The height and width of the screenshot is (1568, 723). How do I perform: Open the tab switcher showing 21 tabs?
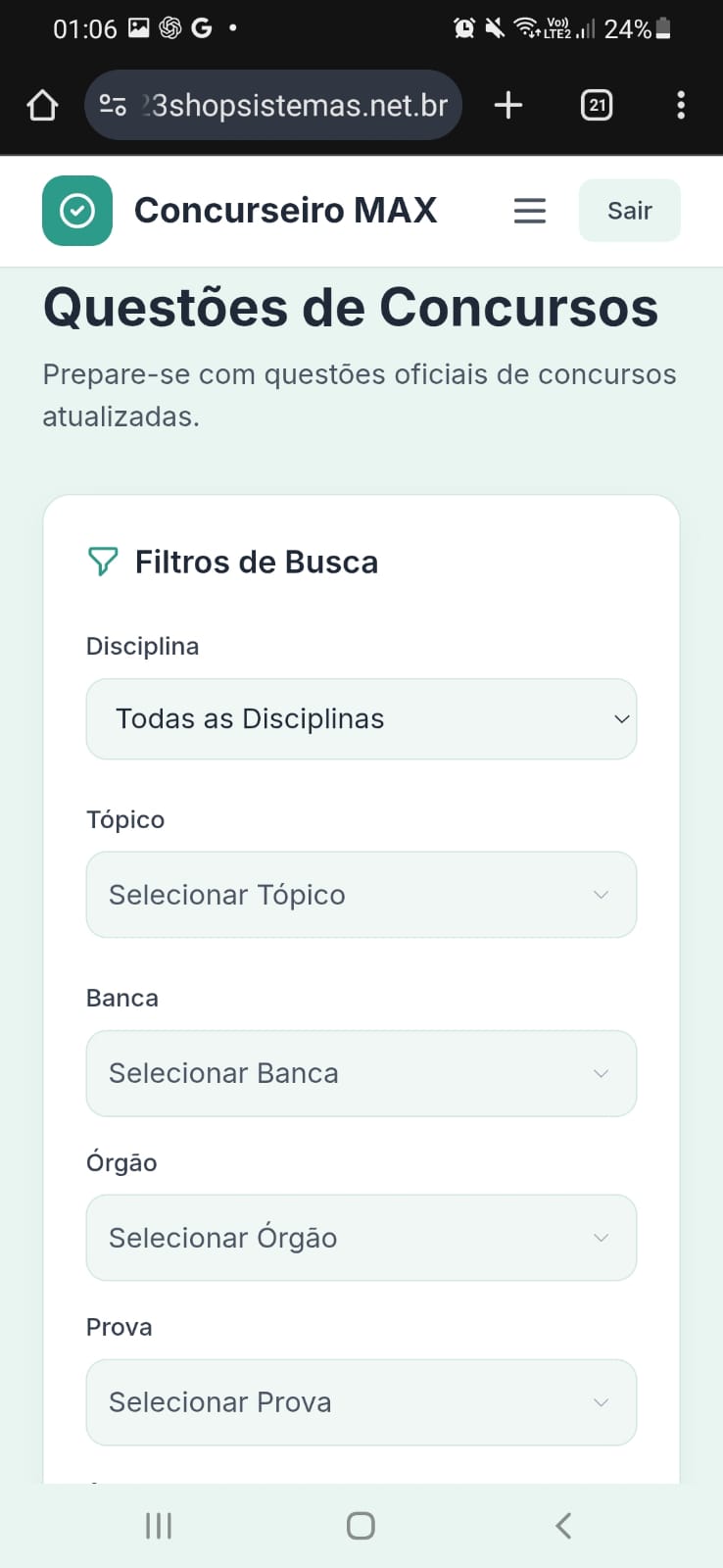(x=597, y=104)
